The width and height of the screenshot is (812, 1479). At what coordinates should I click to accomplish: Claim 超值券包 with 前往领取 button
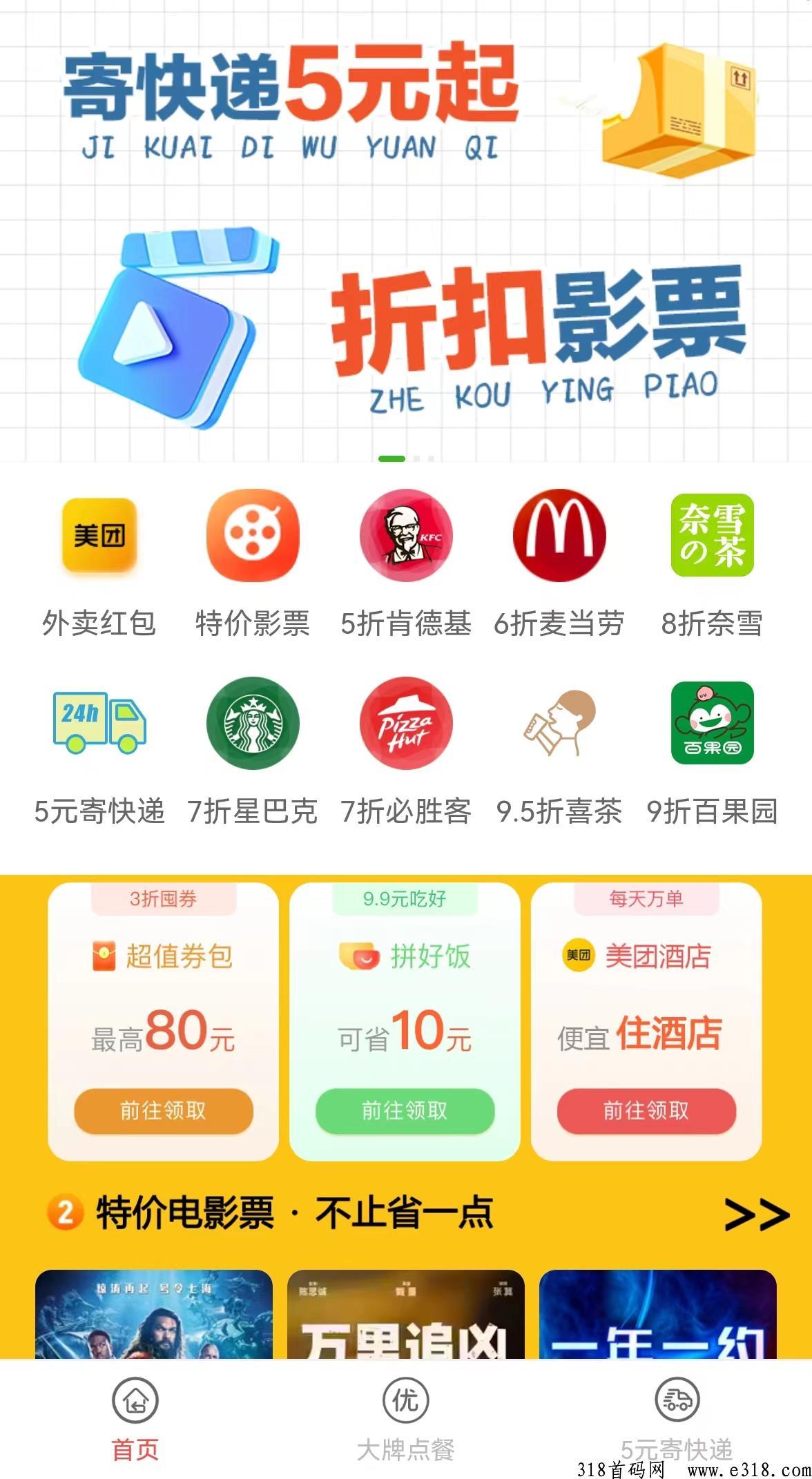pyautogui.click(x=164, y=1111)
